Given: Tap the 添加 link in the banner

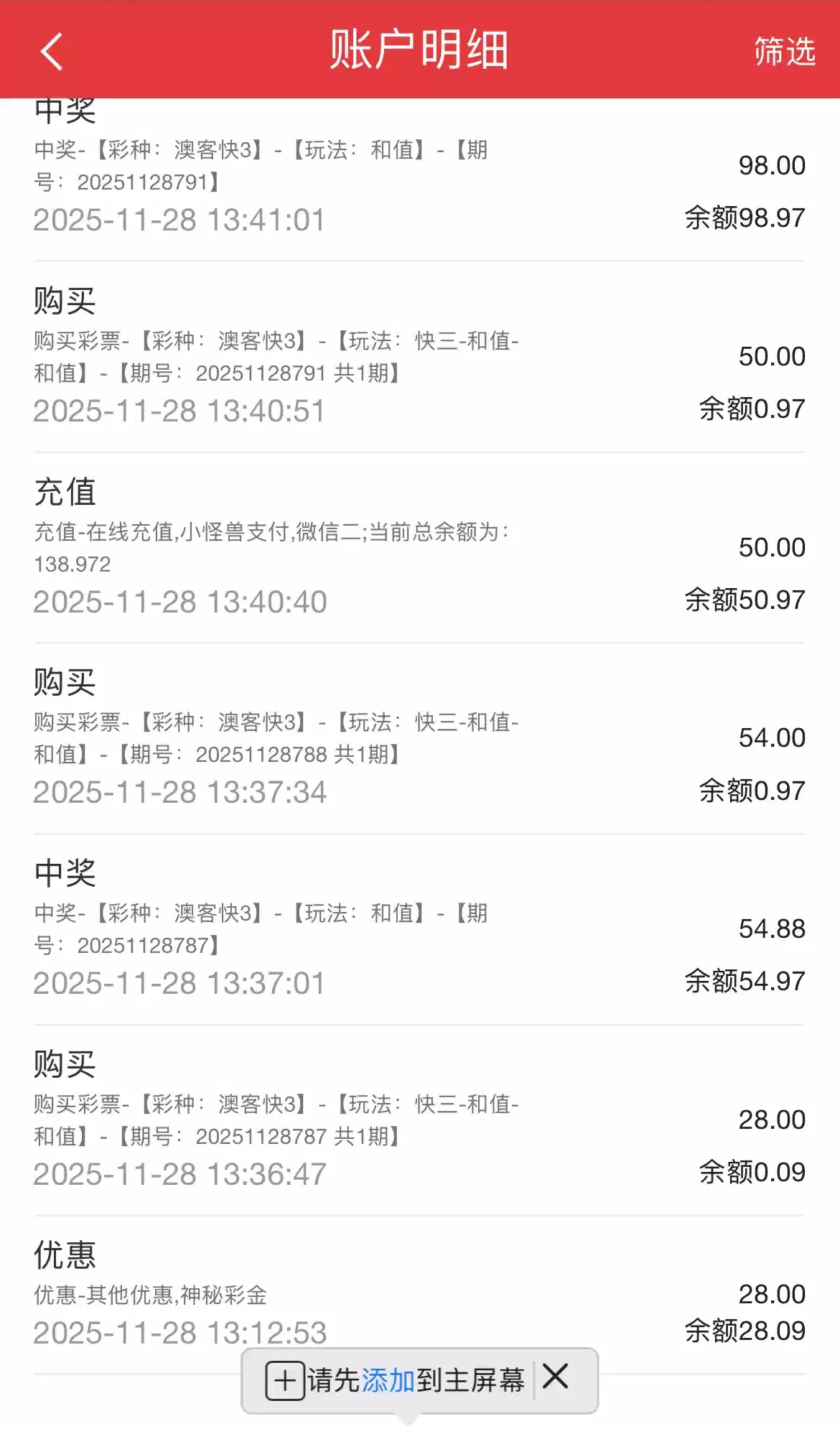Looking at the screenshot, I should click(x=388, y=1379).
